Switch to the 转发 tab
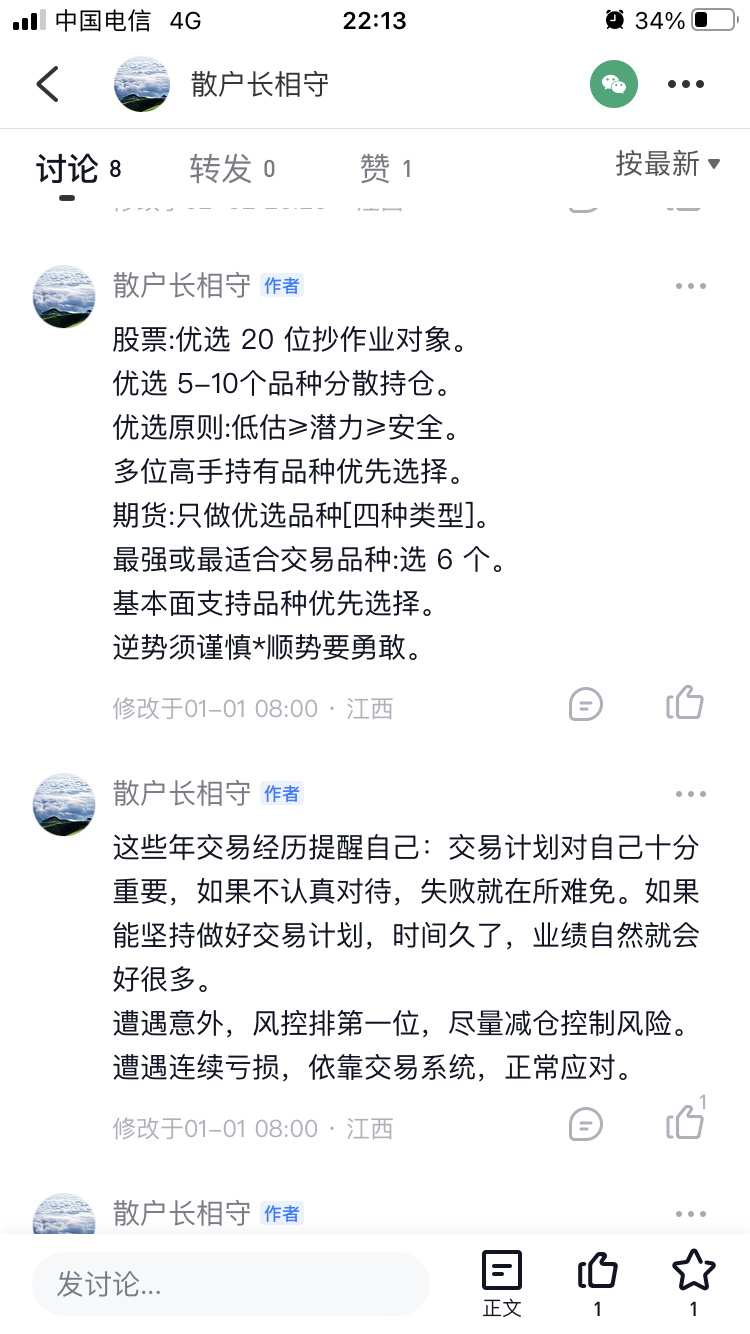Image resolution: width=750 pixels, height=1334 pixels. [x=232, y=169]
